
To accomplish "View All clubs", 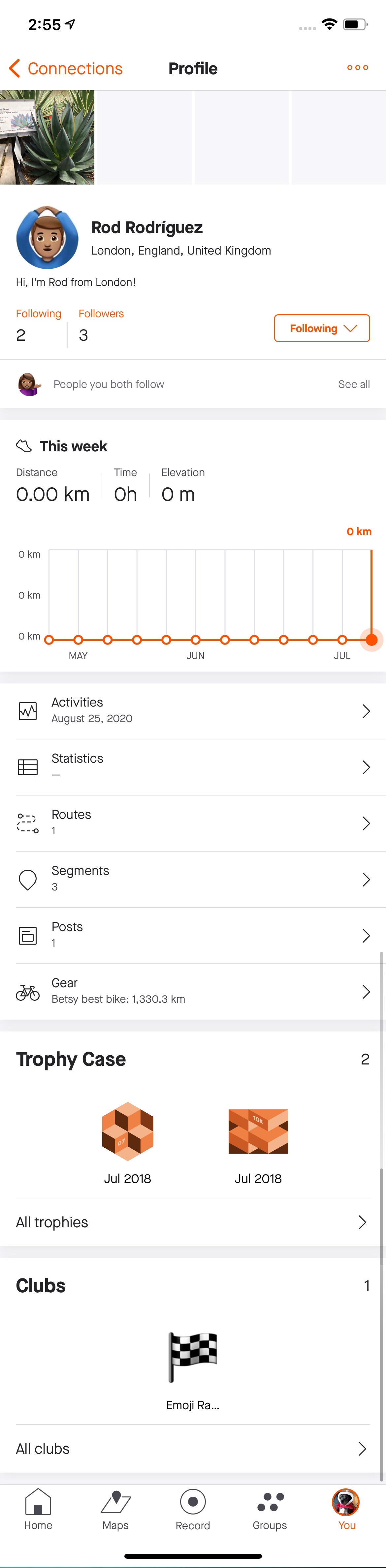I will point(193,1448).
